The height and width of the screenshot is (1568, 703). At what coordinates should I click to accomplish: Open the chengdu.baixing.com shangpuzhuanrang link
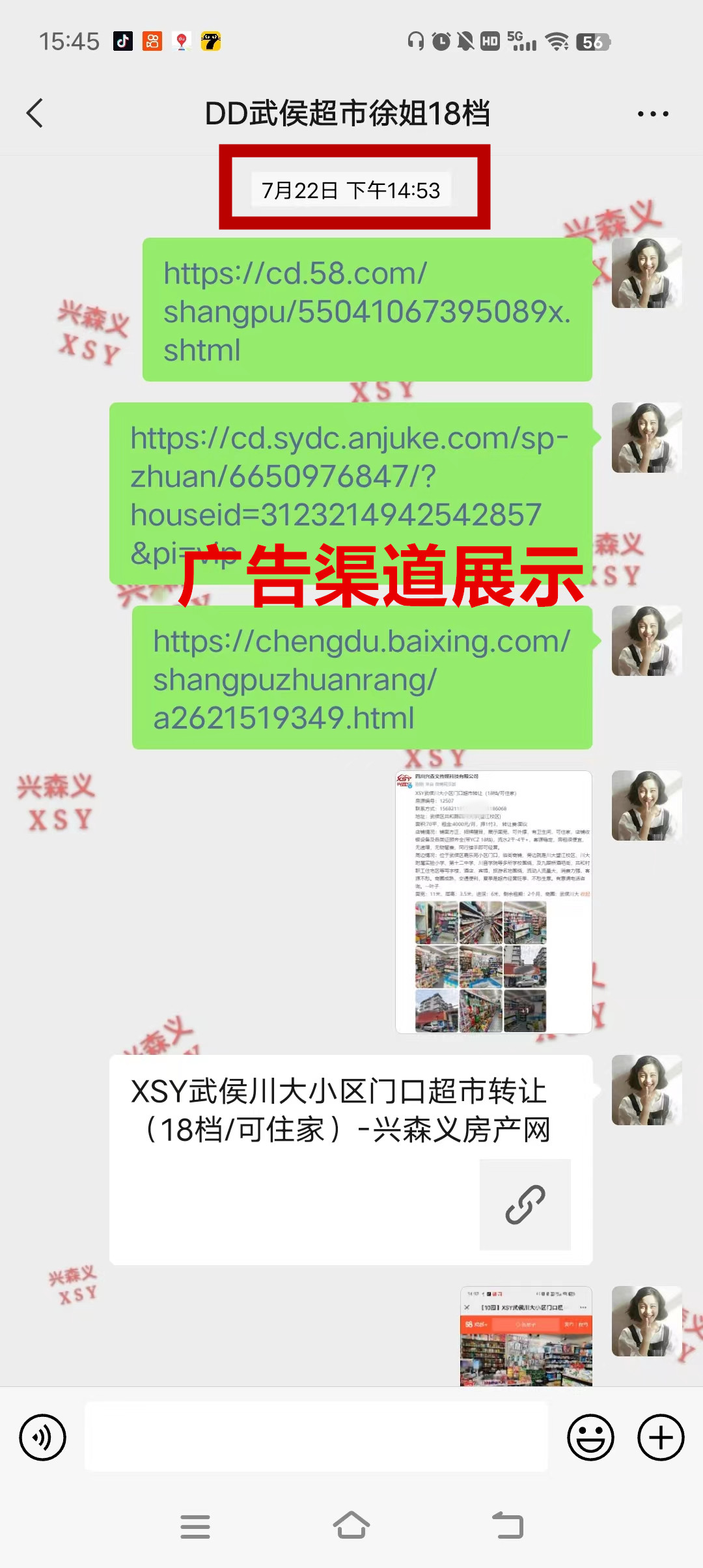click(x=361, y=679)
